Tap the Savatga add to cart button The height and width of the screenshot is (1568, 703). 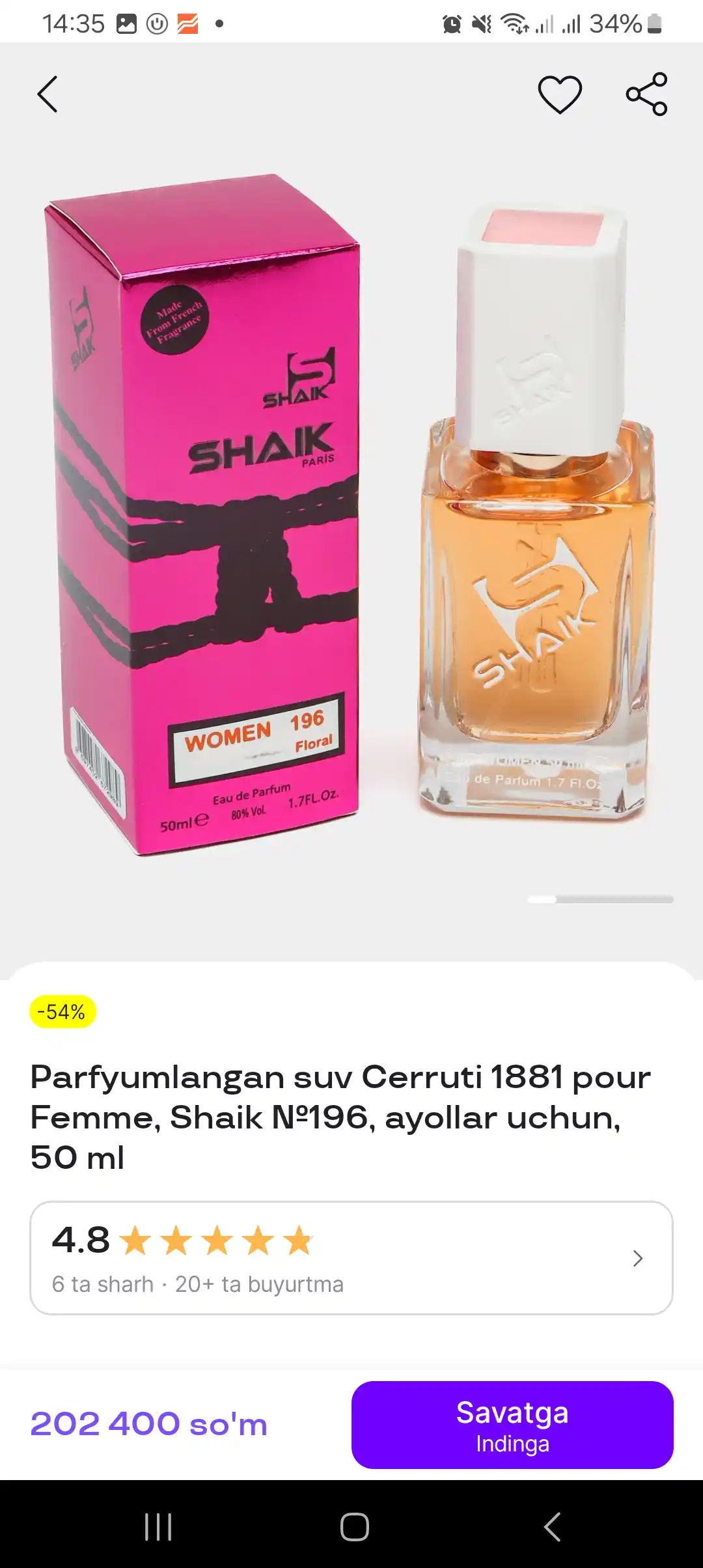tap(512, 1425)
